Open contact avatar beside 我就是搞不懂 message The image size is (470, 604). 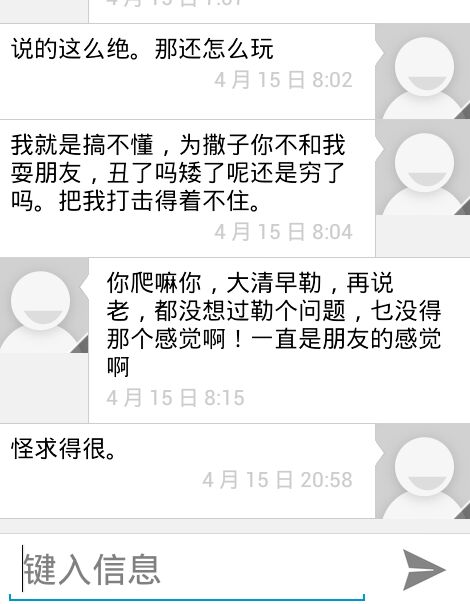click(x=423, y=167)
